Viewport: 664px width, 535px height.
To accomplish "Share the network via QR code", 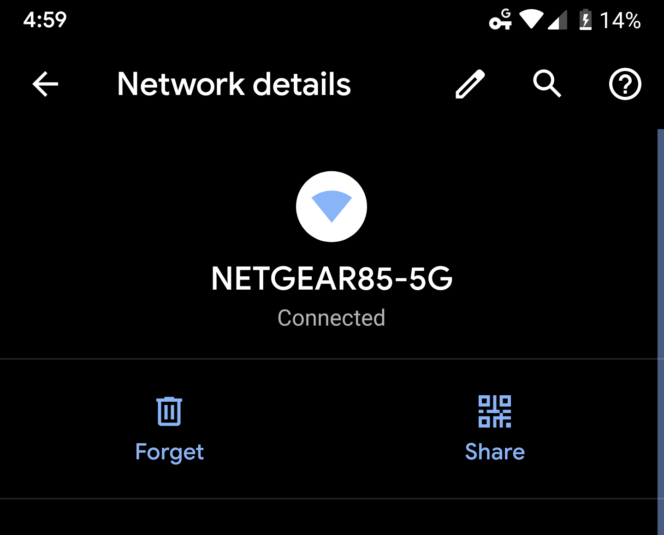I will tap(494, 428).
